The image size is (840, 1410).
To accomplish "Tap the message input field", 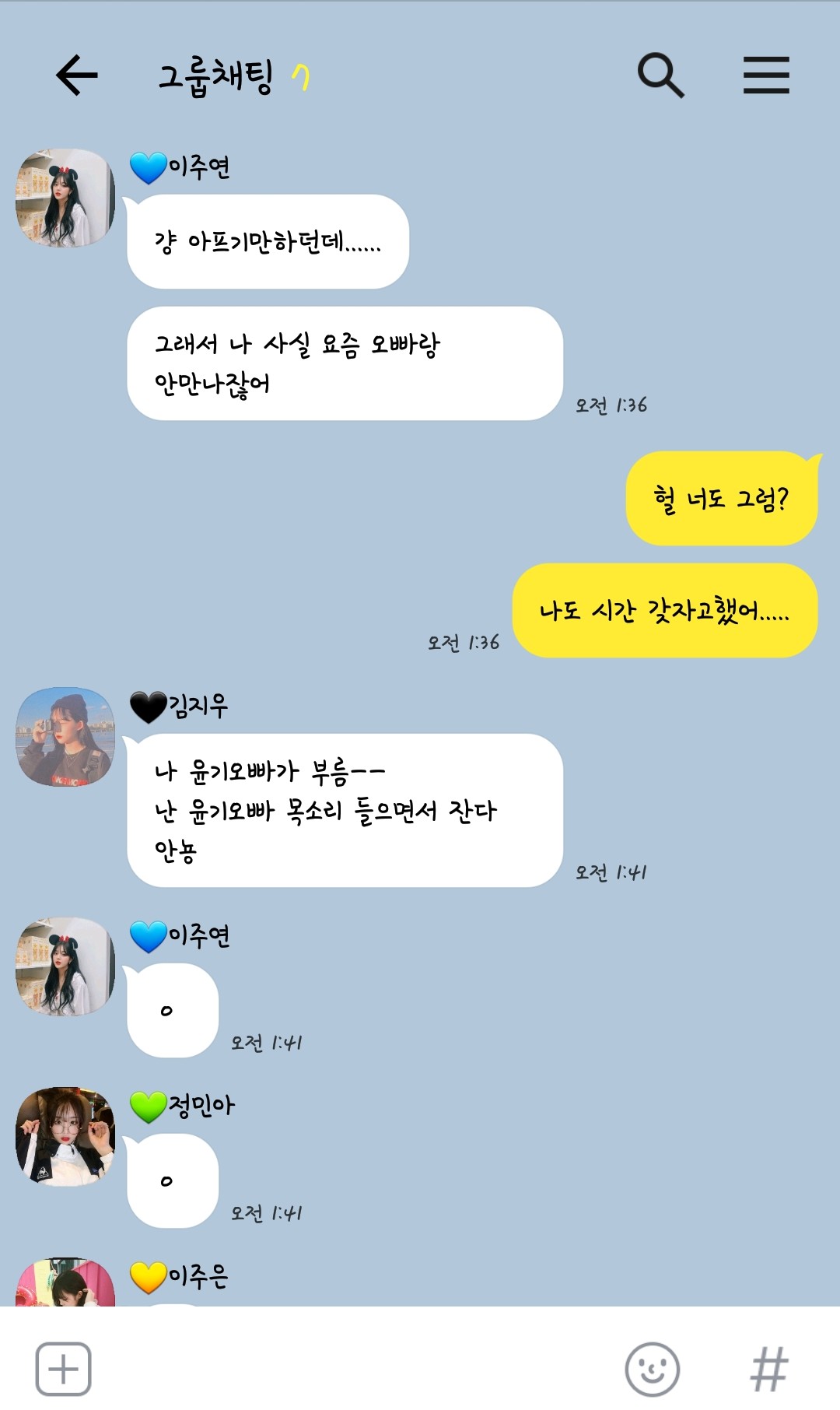I will [350, 1368].
